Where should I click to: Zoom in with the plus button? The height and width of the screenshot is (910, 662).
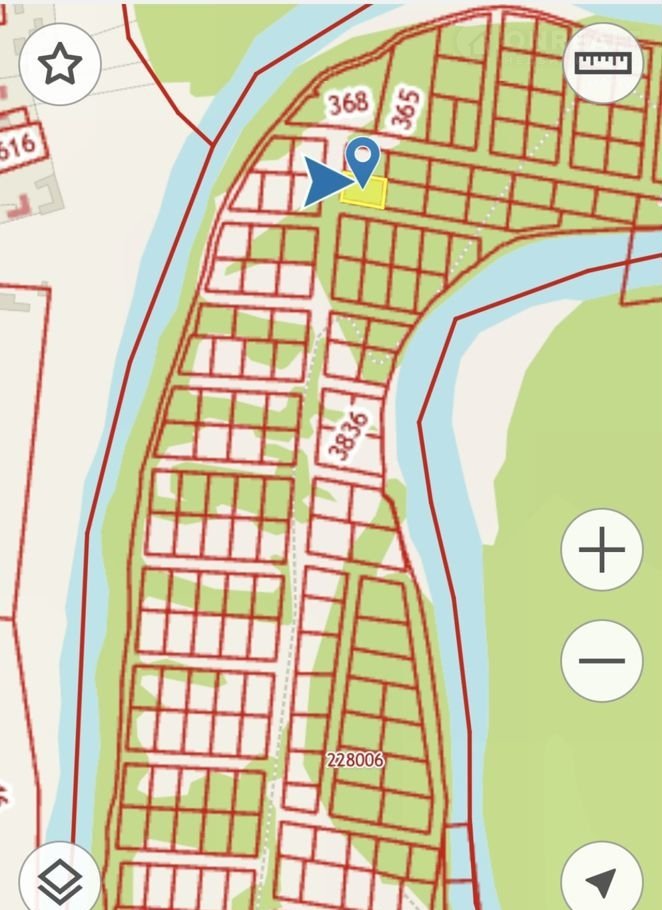pos(601,550)
